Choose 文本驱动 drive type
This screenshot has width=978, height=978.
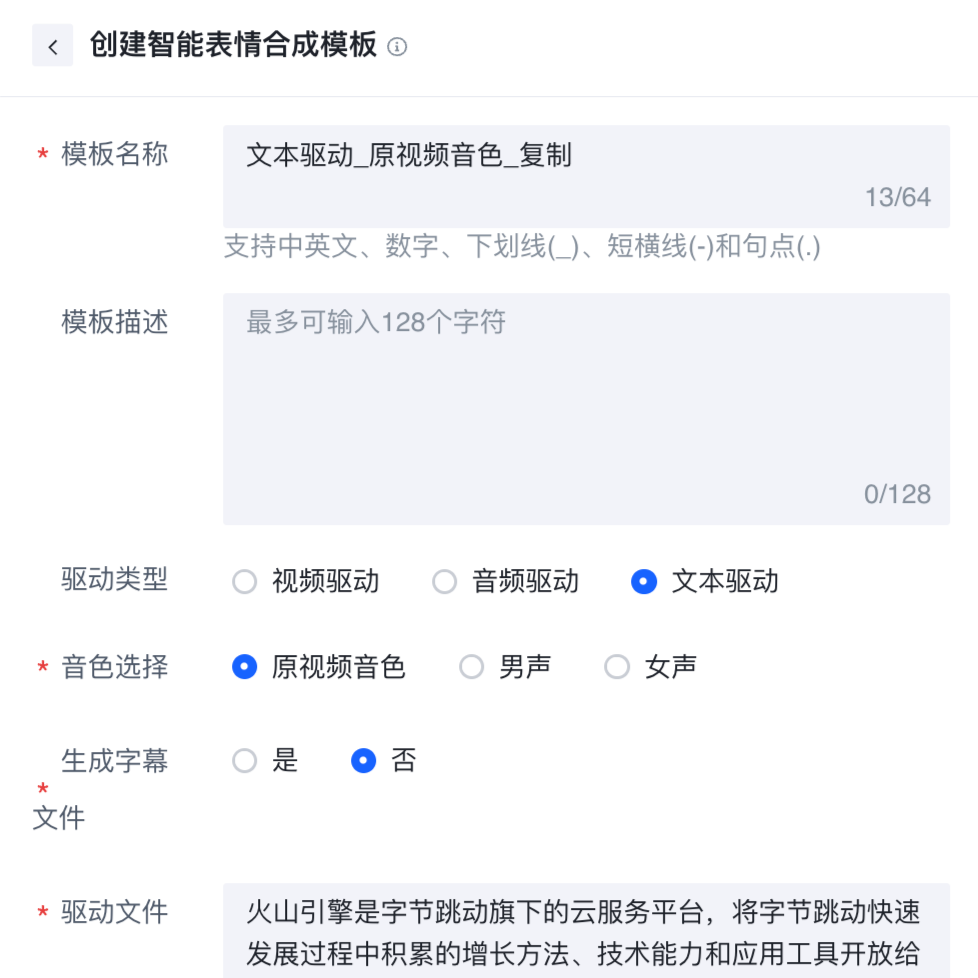644,582
